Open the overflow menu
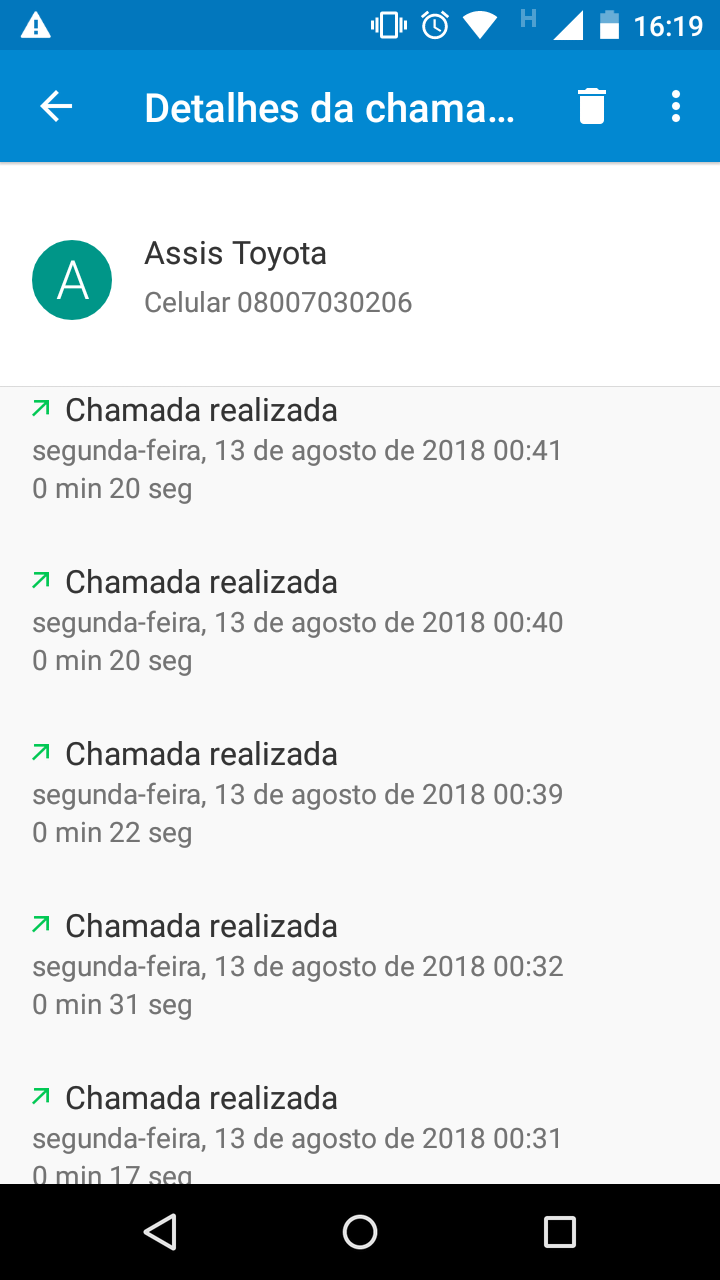720x1280 pixels. click(x=676, y=106)
